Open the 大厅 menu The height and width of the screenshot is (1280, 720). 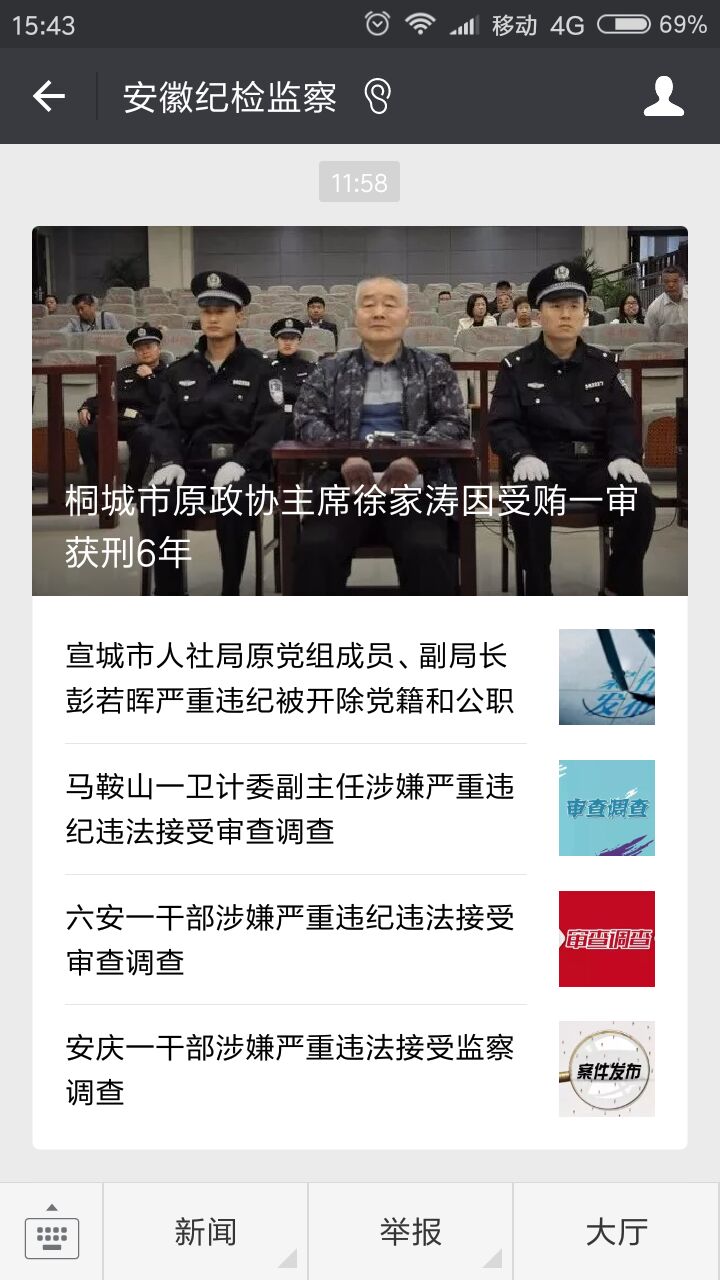[616, 1232]
